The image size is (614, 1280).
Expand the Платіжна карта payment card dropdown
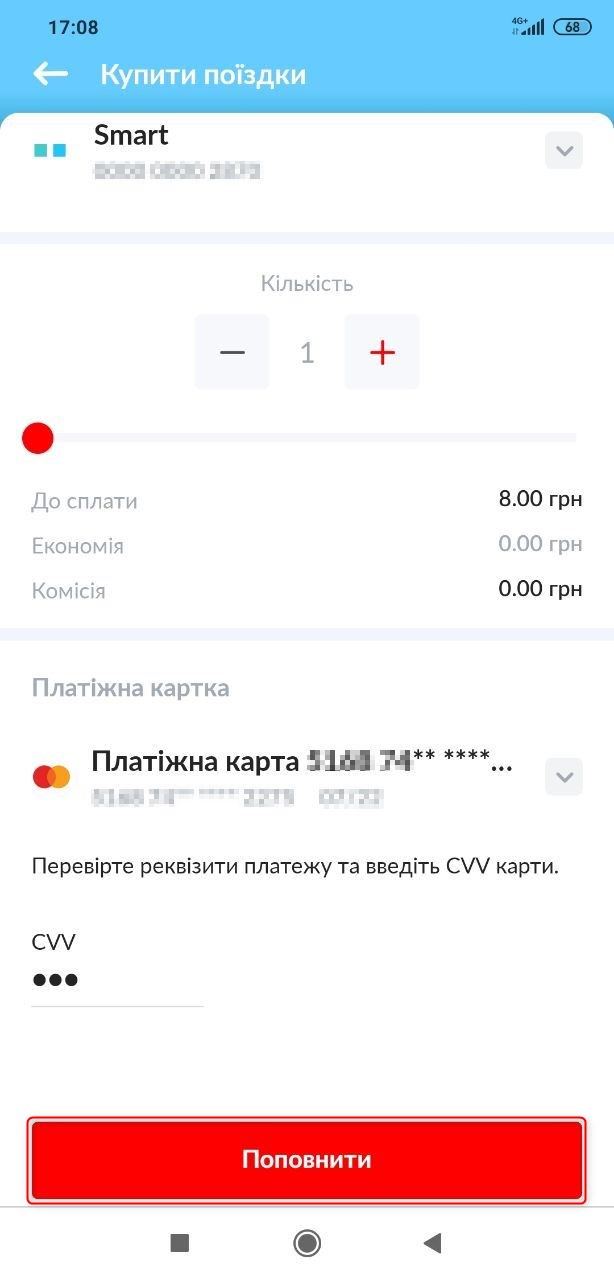coord(564,776)
